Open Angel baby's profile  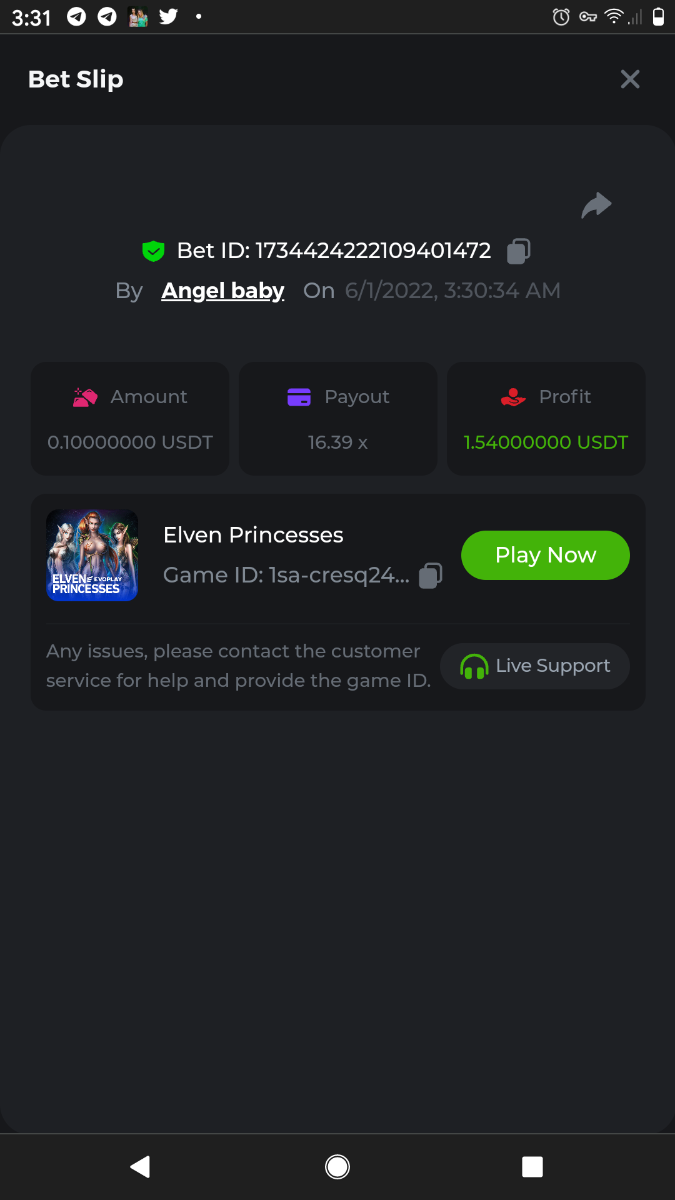[x=223, y=291]
